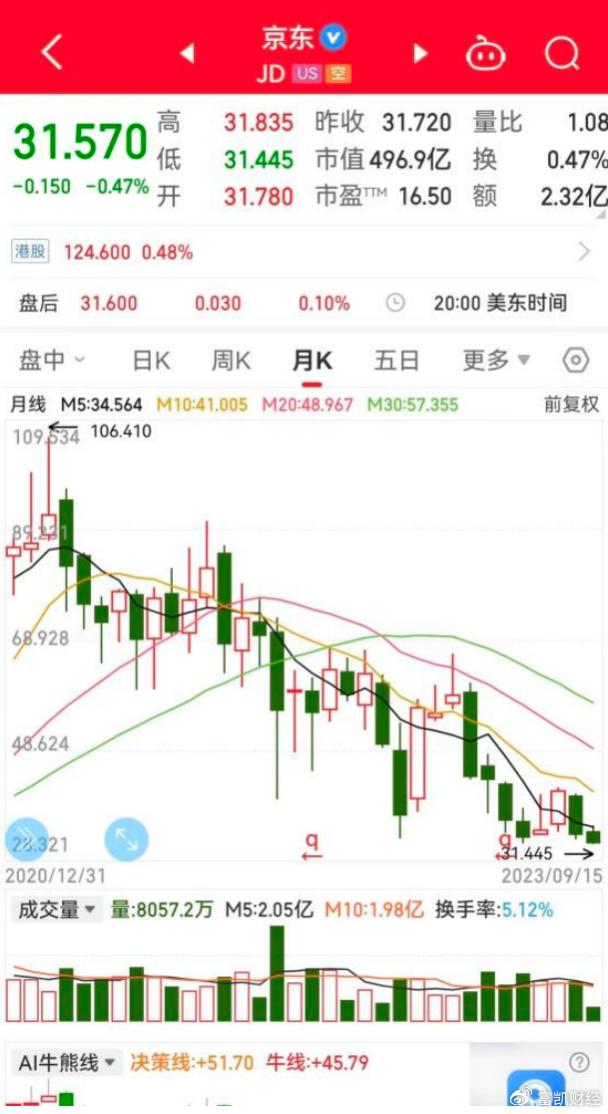Open the AI牛熊线 indicator dropdown
The width and height of the screenshot is (608, 1114).
pyautogui.click(x=67, y=1063)
